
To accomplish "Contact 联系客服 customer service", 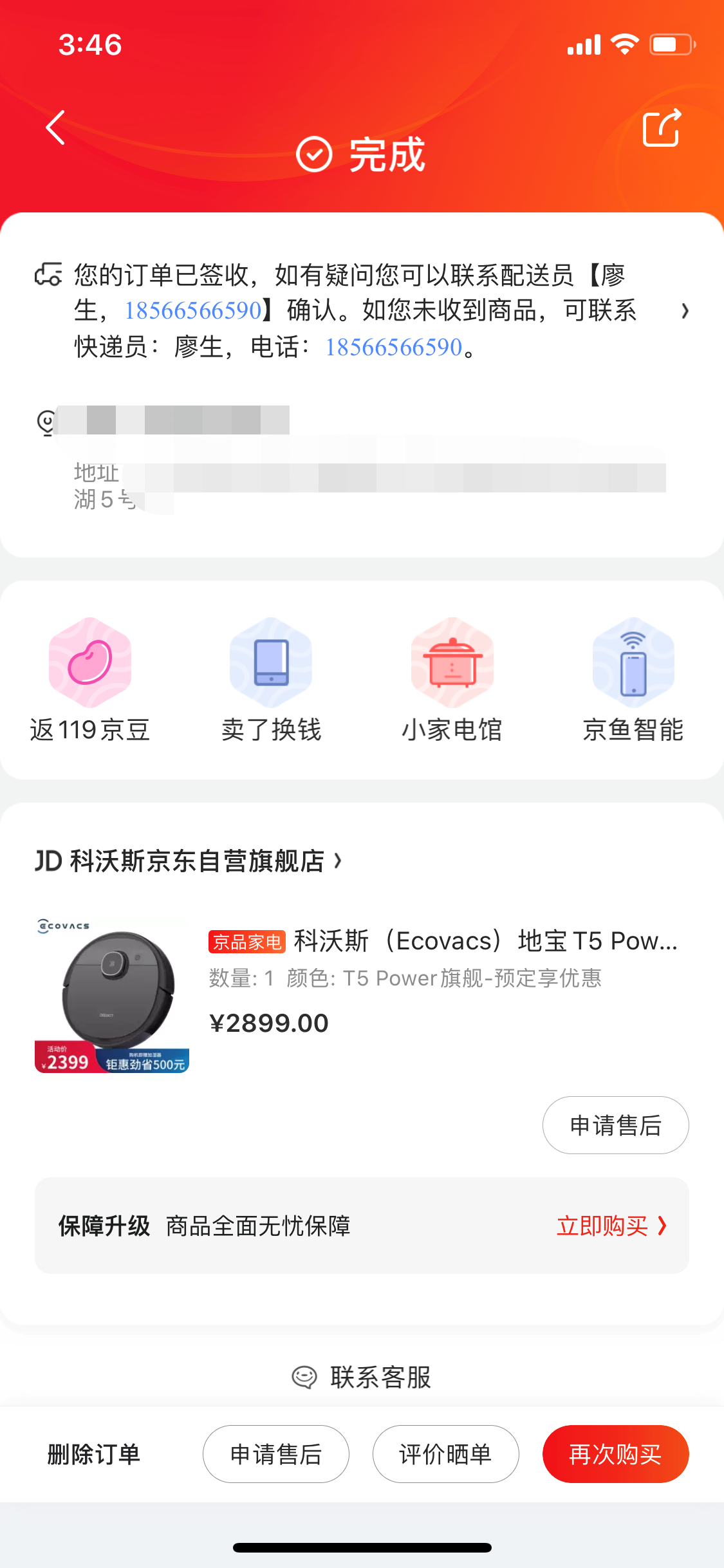I will 362,1377.
